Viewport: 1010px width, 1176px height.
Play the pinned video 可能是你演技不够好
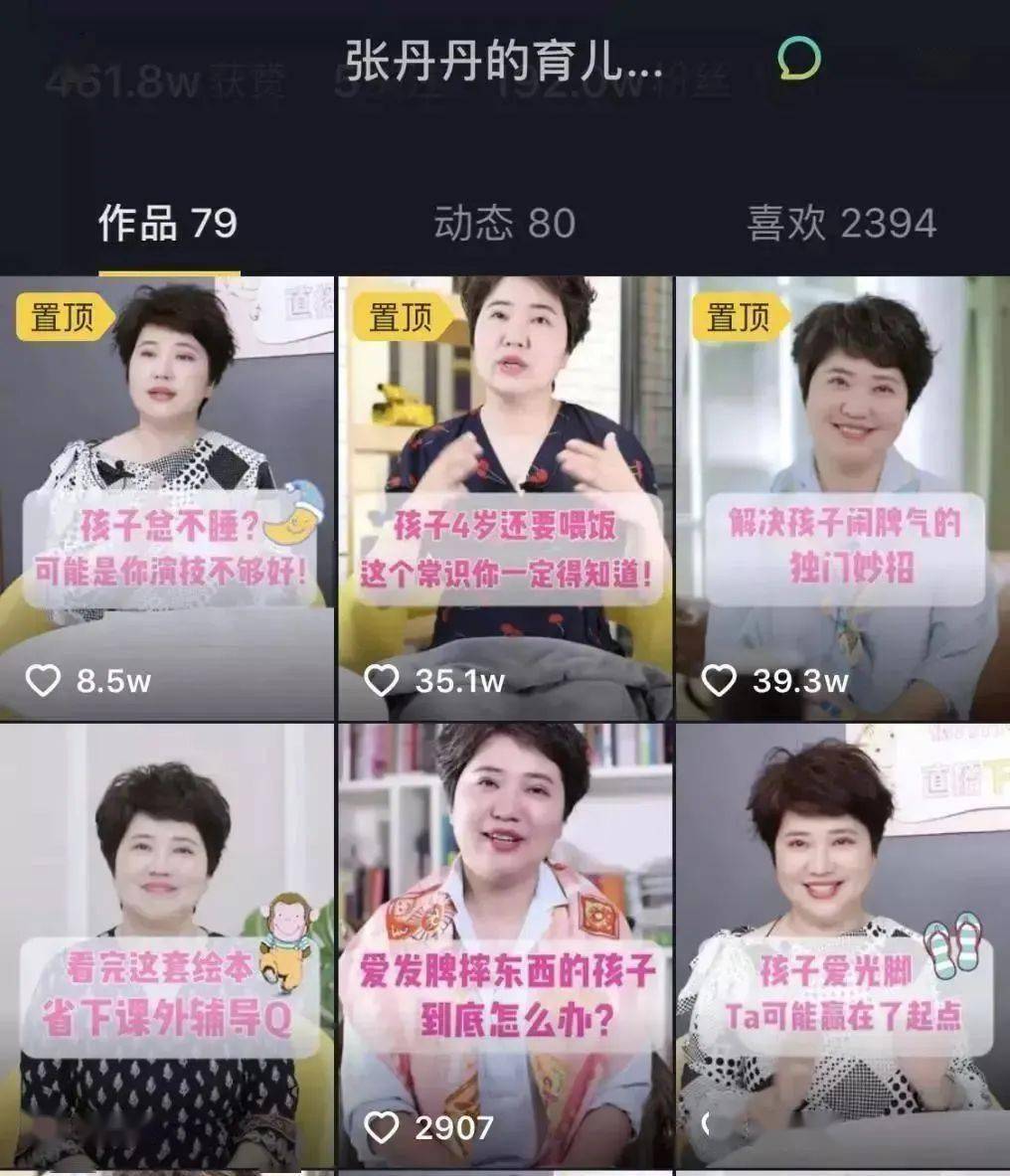click(x=168, y=497)
